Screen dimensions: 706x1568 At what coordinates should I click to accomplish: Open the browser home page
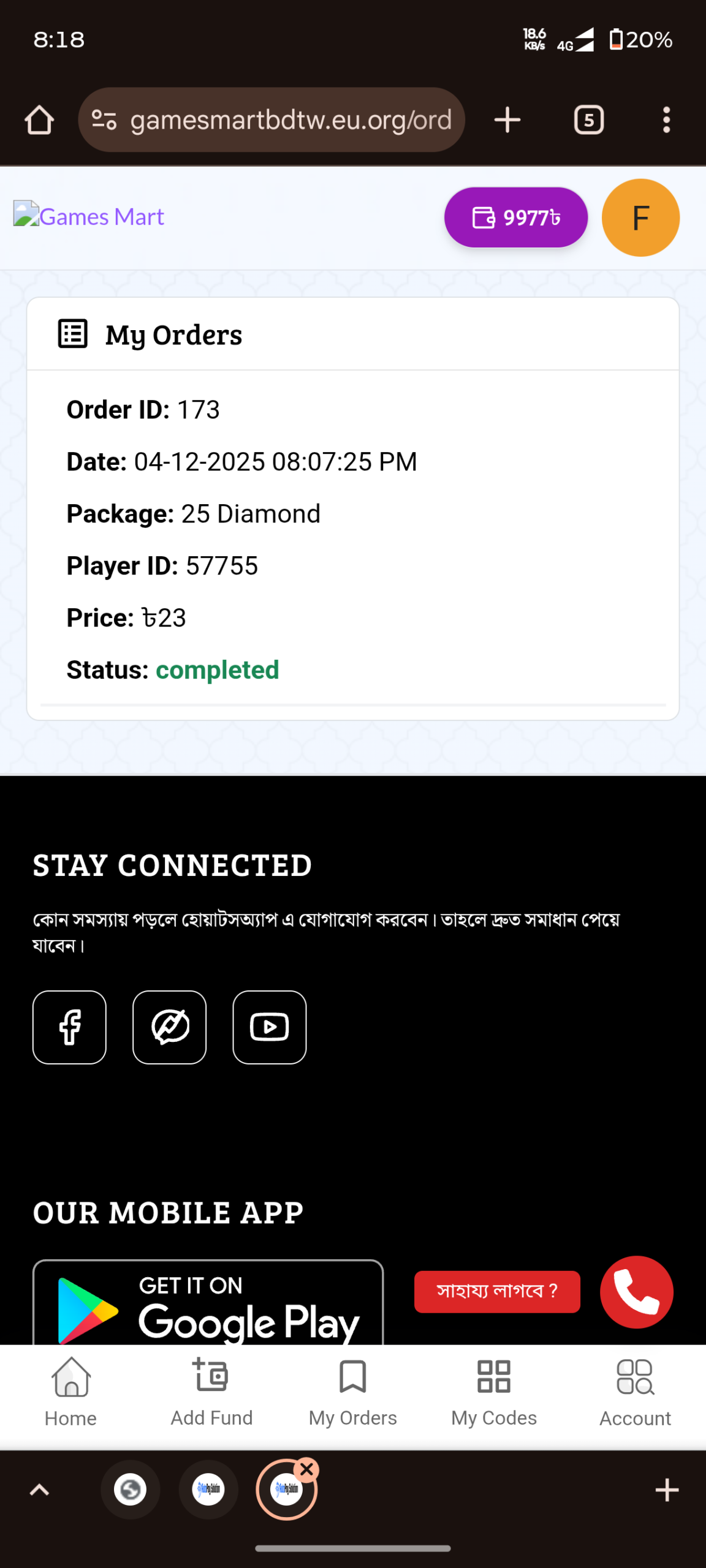coord(39,120)
